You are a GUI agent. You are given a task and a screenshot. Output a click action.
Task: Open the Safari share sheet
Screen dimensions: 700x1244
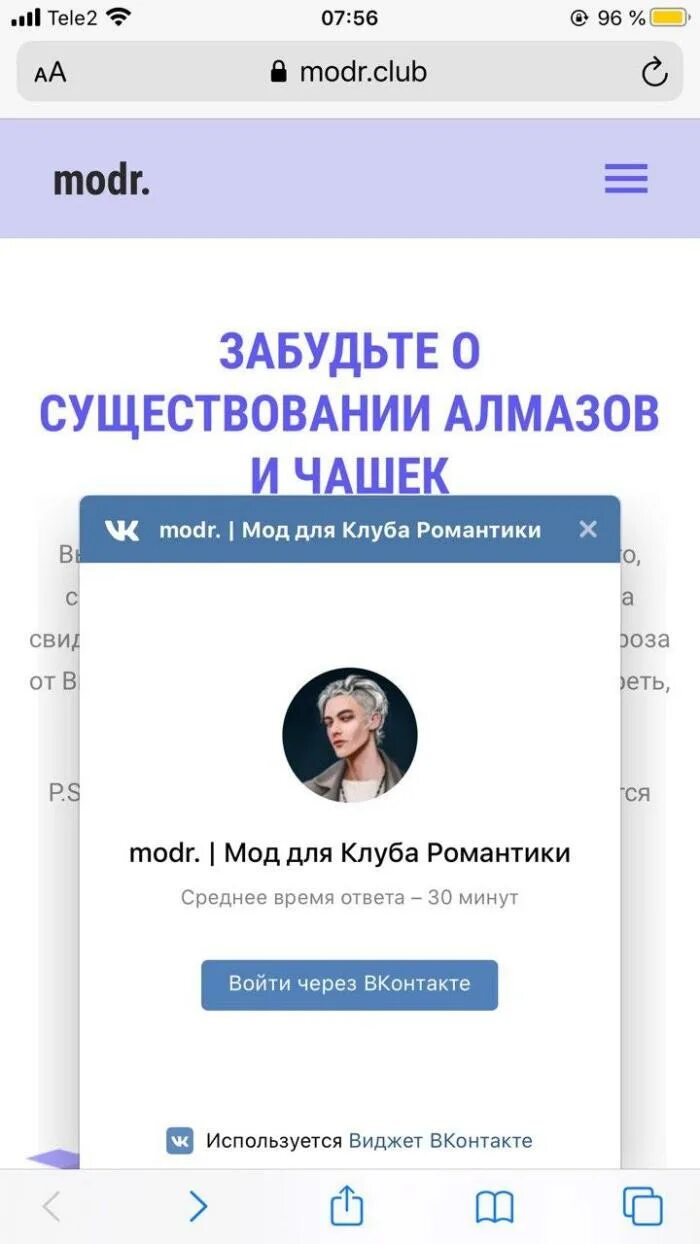347,1204
